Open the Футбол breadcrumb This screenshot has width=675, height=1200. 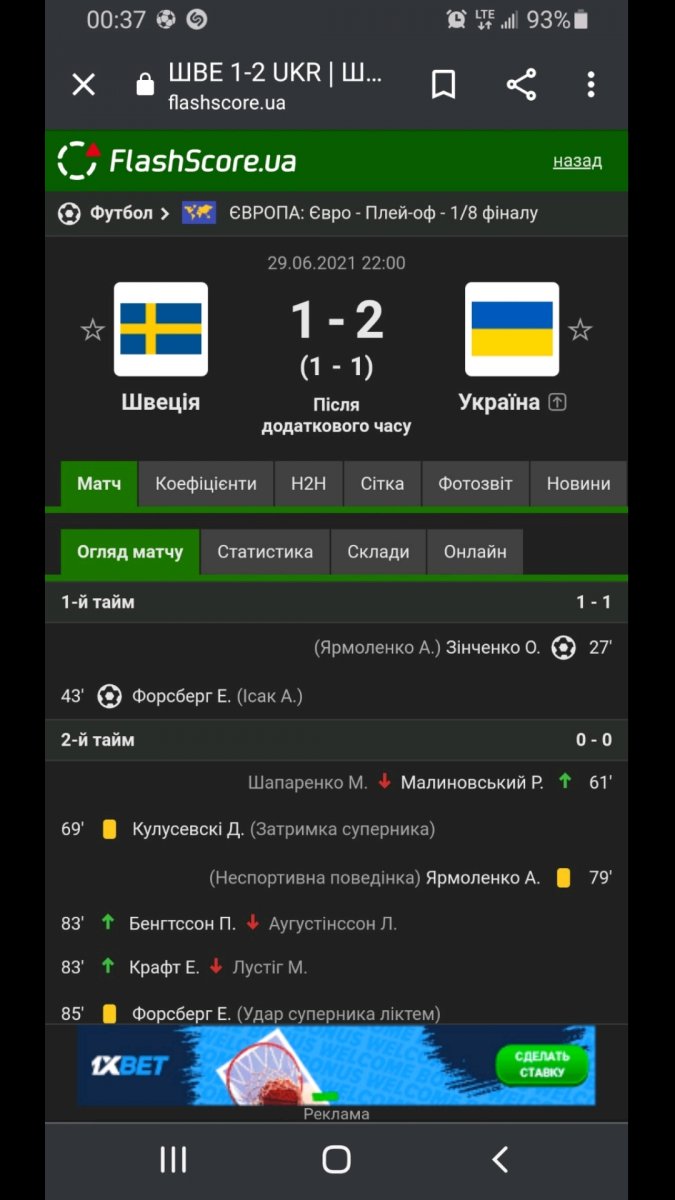tap(121, 213)
